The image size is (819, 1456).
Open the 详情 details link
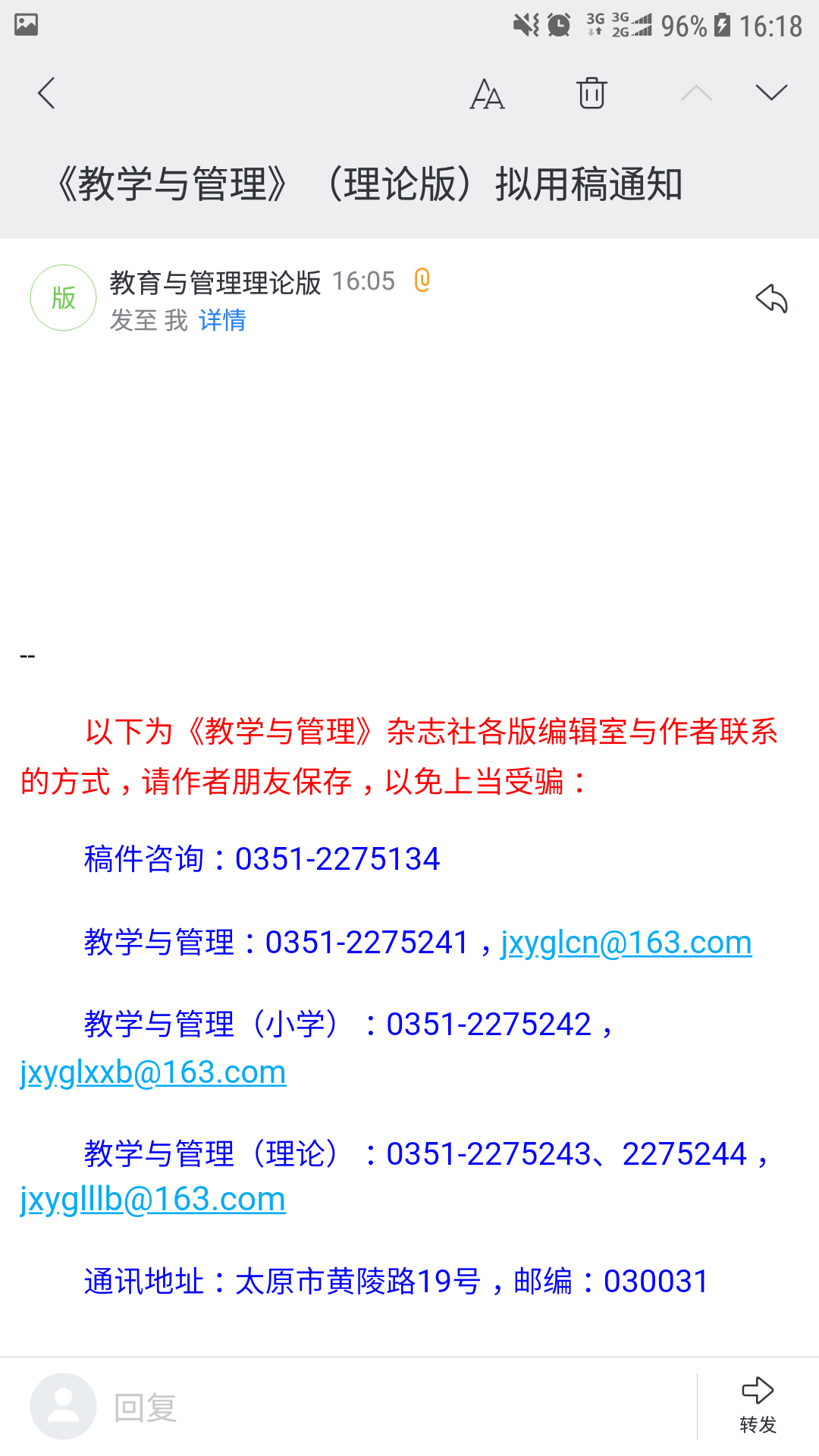(x=222, y=321)
